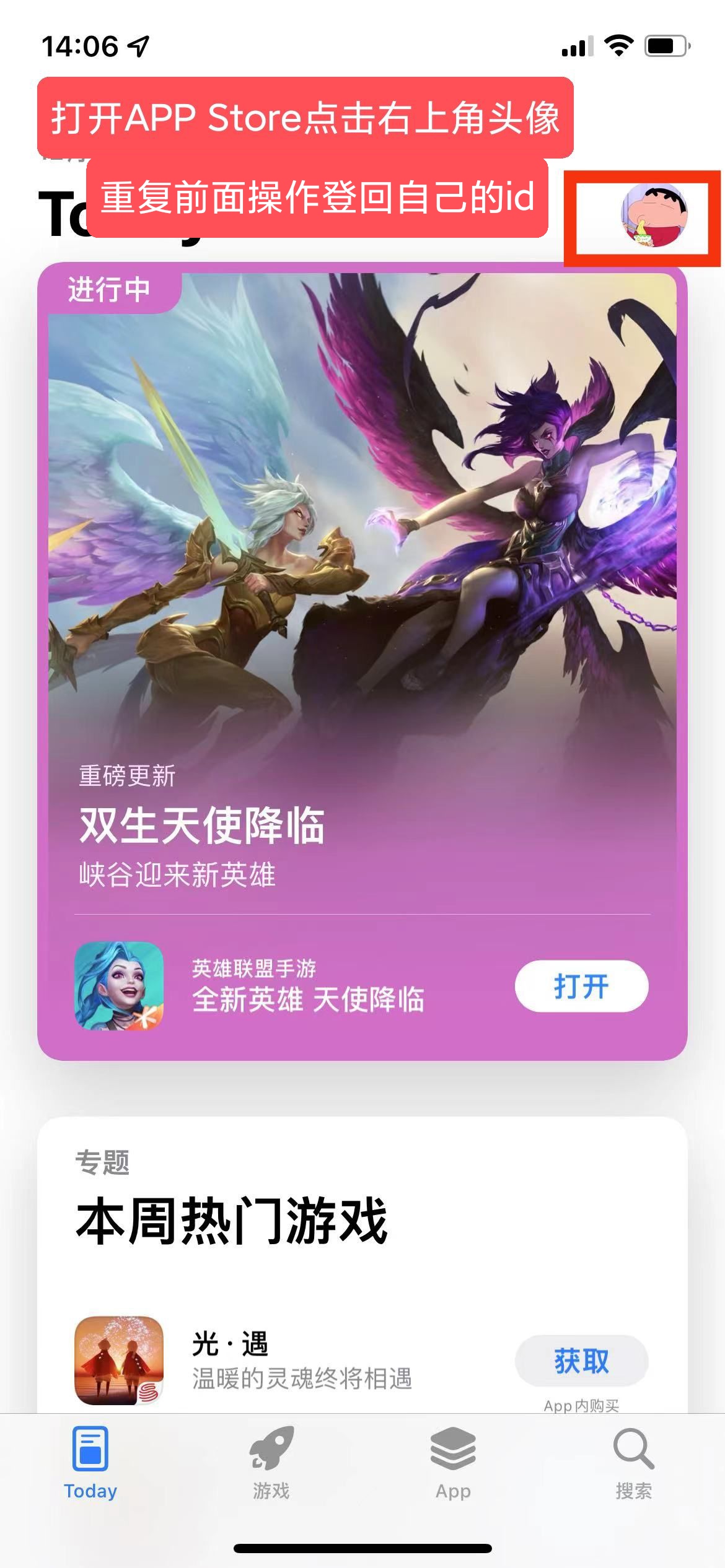
Task: Switch to the App tab
Action: point(453,1463)
